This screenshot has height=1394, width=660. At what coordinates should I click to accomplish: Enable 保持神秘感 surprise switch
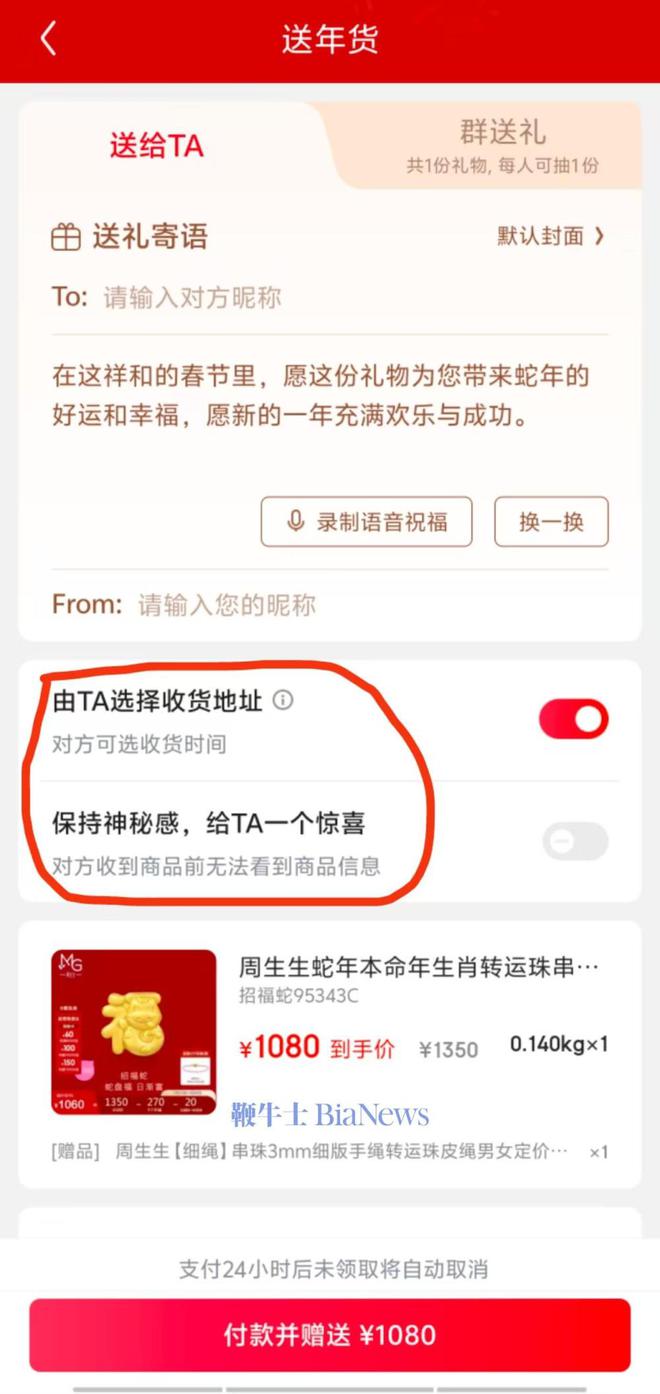(x=575, y=841)
